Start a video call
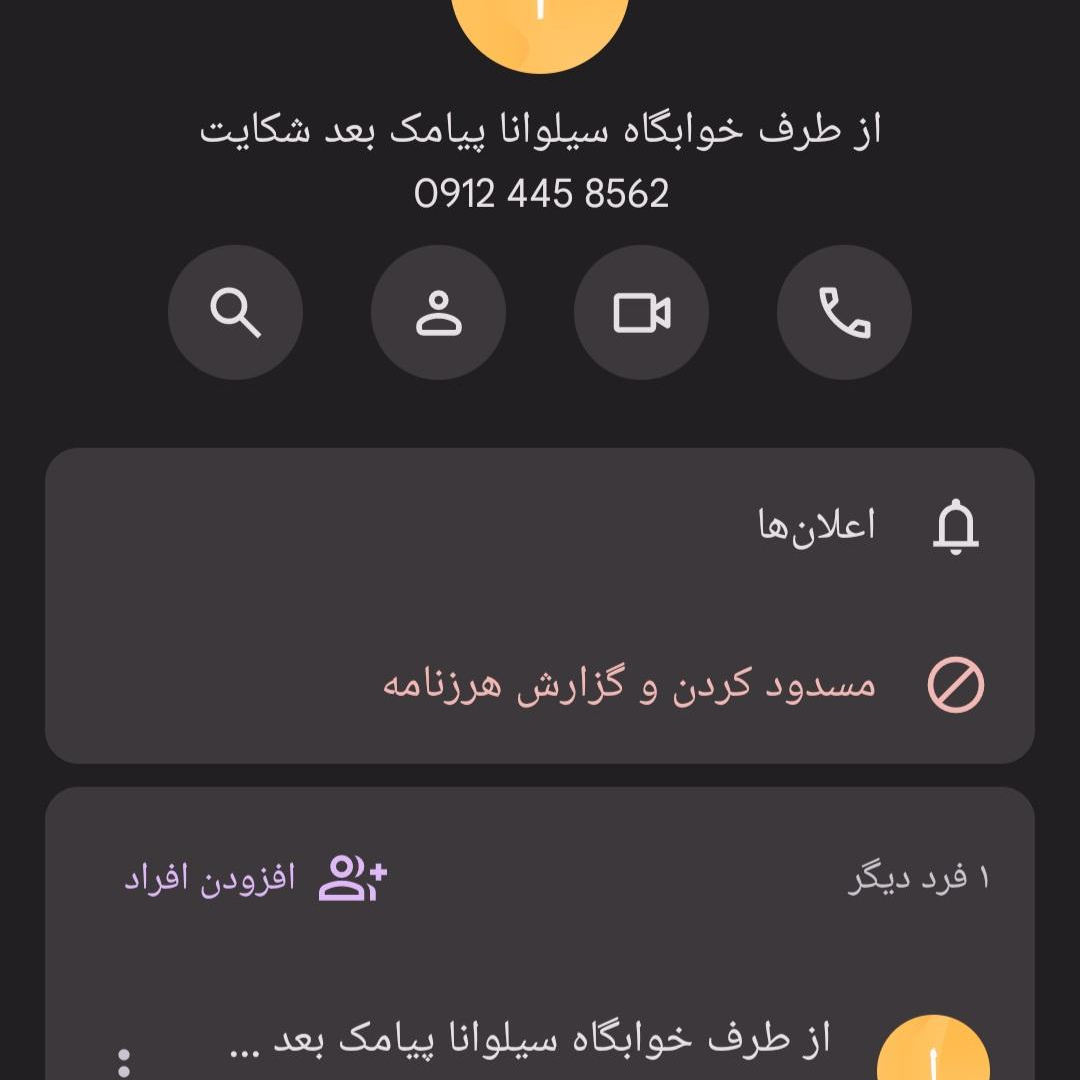This screenshot has height=1080, width=1080. (641, 313)
